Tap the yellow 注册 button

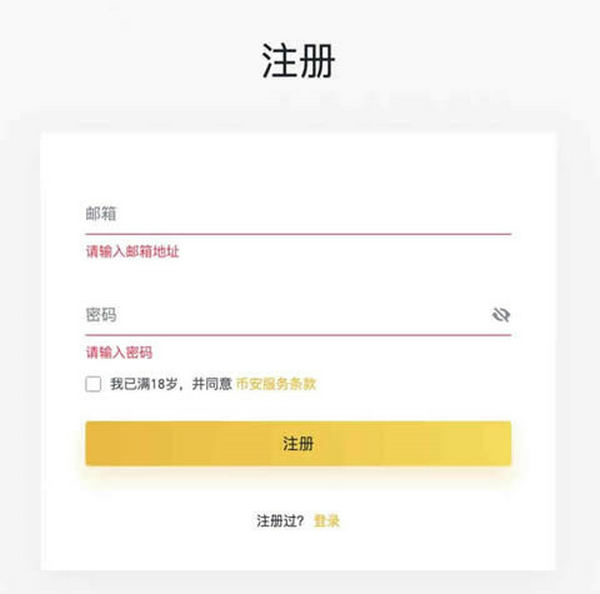click(298, 443)
